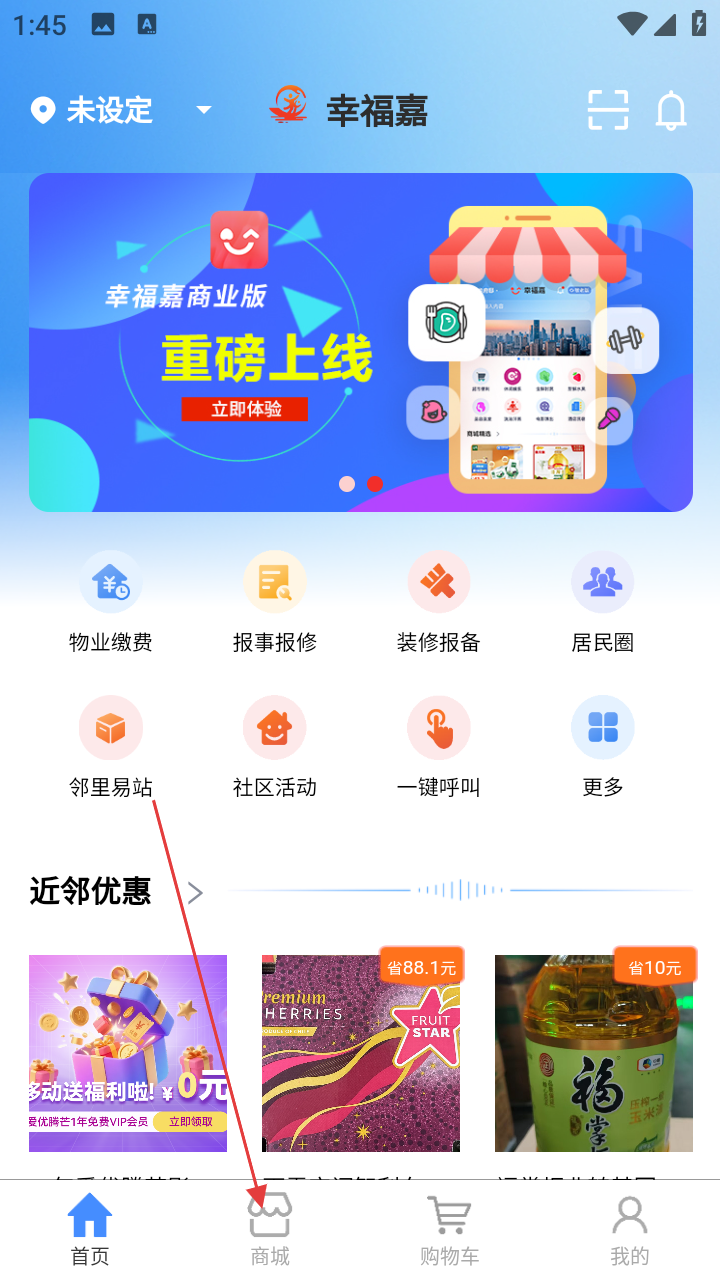Expand 近邻优惠 with the arrow
Screen dimensions: 720x1280
[196, 893]
